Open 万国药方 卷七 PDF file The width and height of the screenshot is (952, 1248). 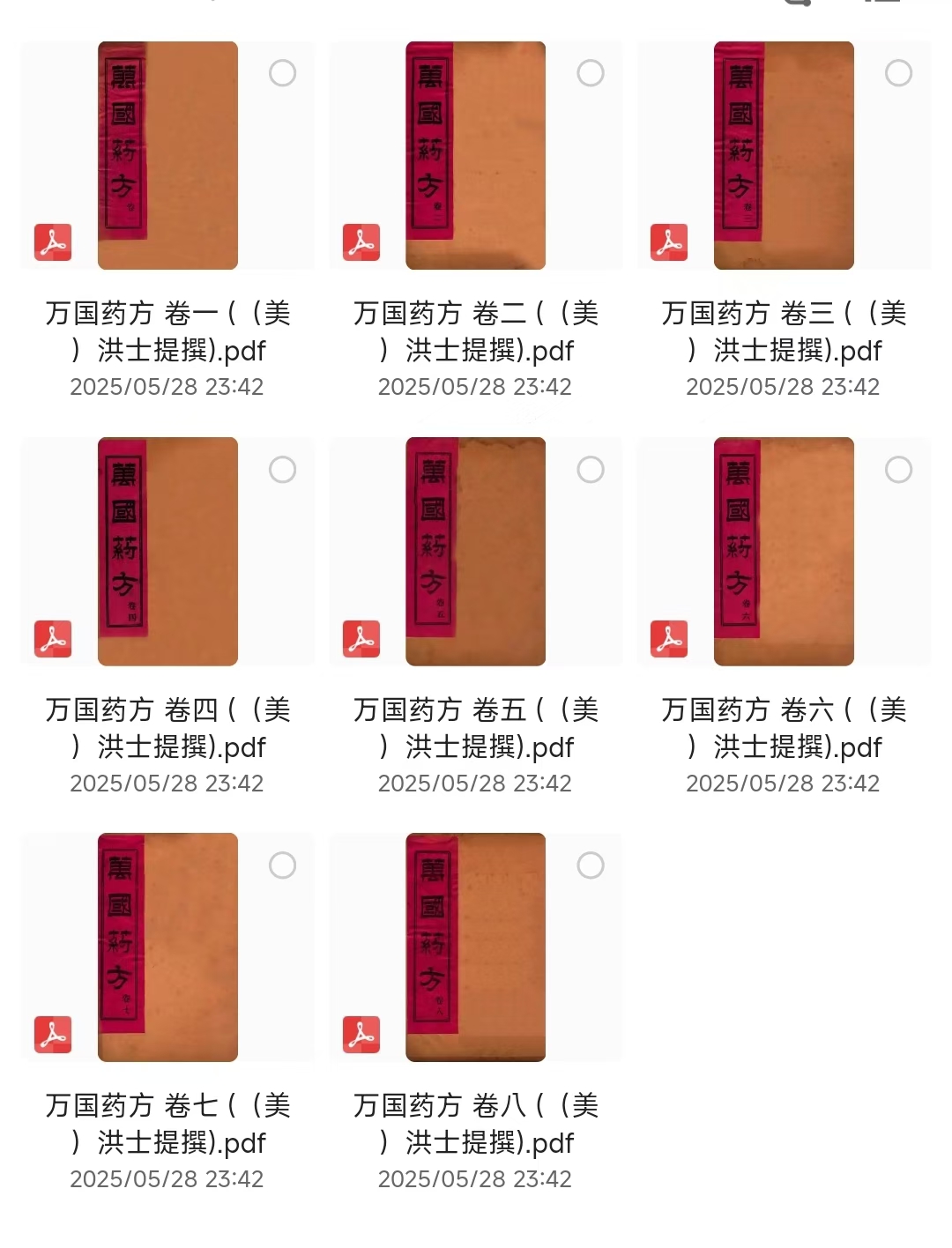(167, 947)
